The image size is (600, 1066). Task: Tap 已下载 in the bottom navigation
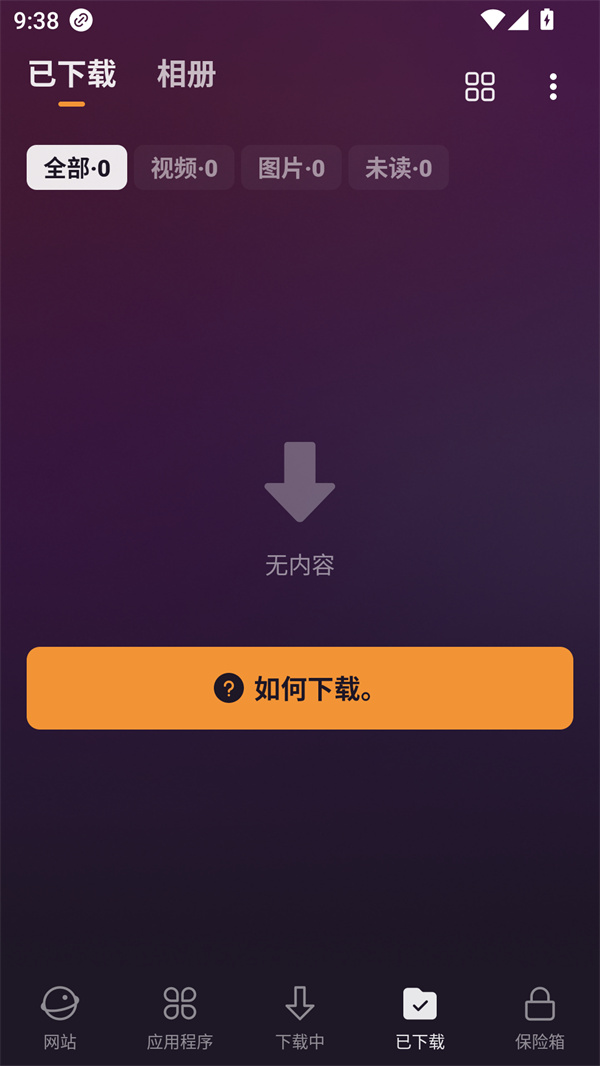420,1018
